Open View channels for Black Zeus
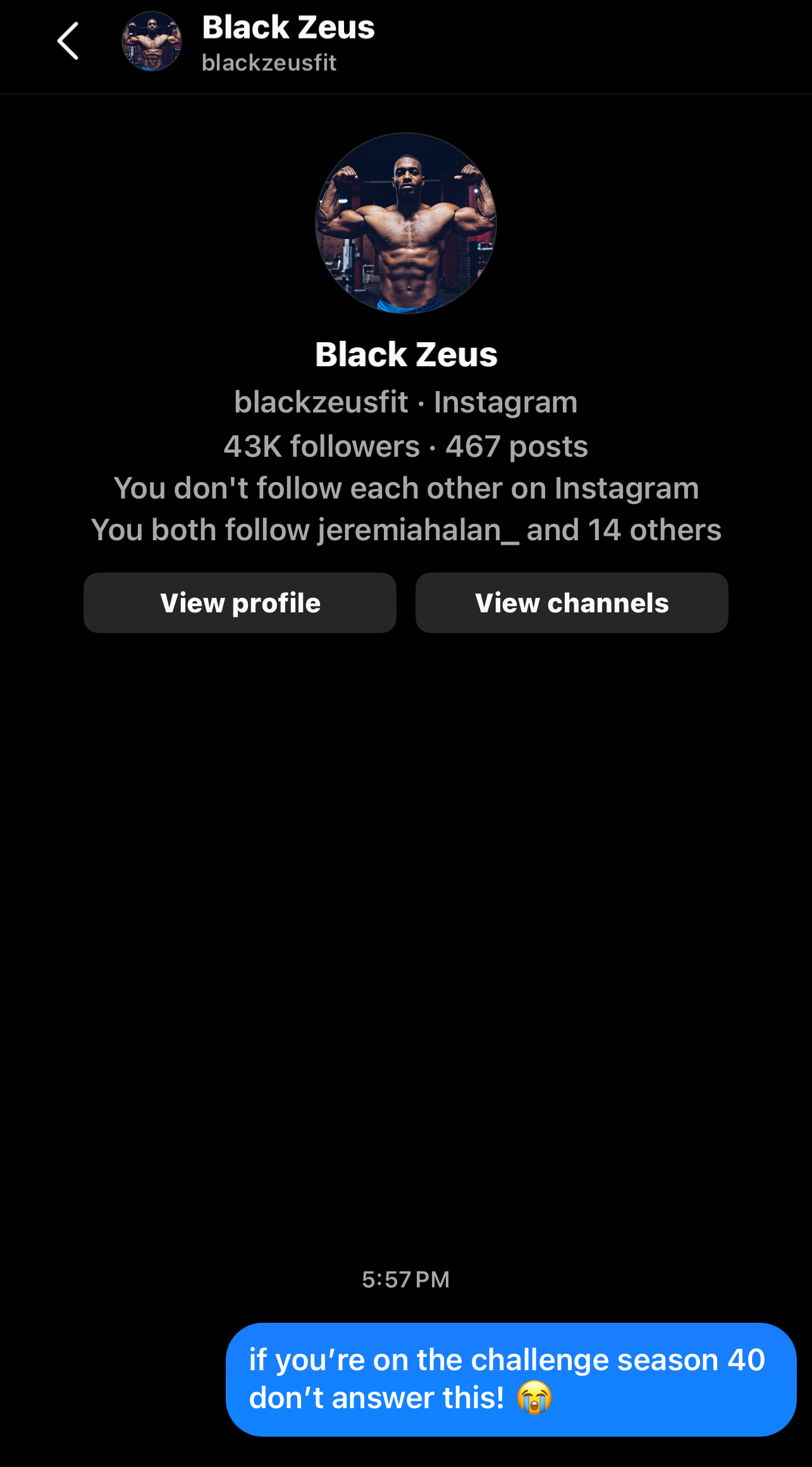Screen dimensions: 812x1467 pos(572,603)
